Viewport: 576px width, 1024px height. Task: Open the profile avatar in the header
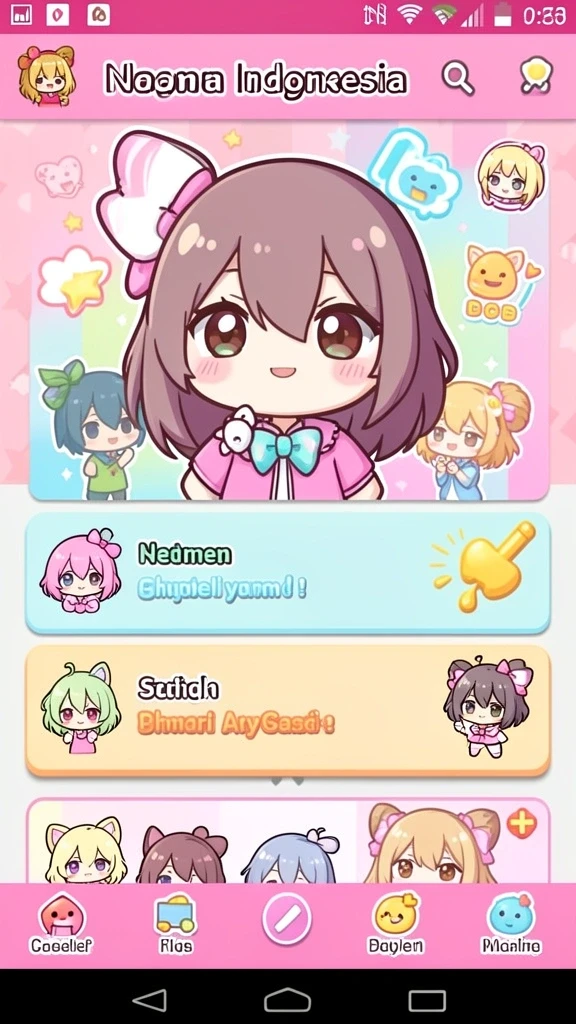[46, 76]
